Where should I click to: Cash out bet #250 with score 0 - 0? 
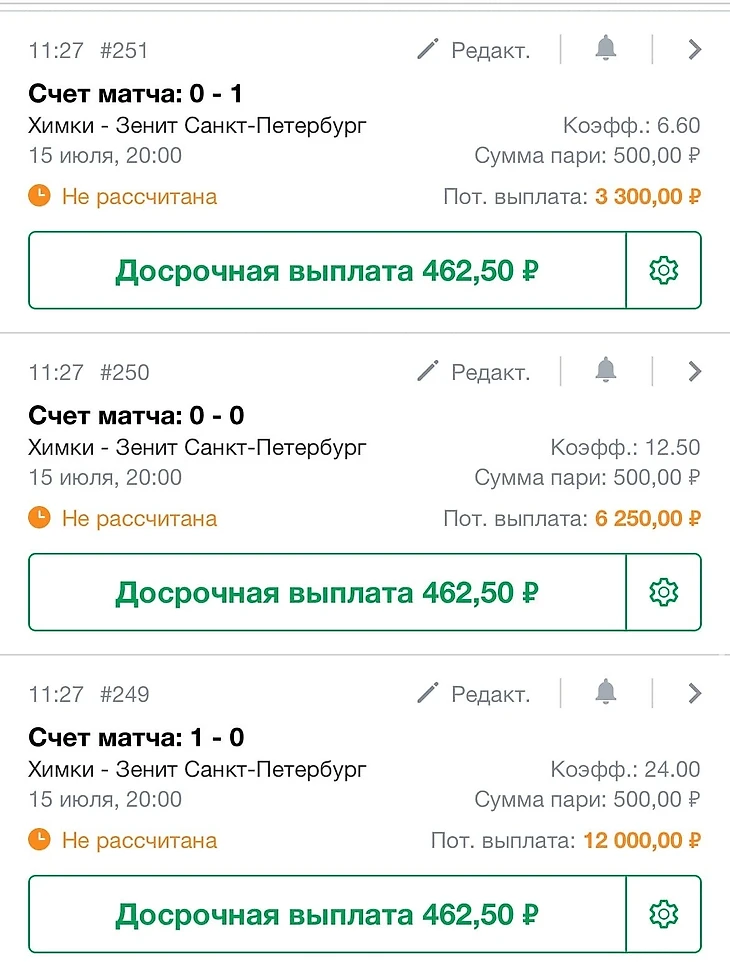click(327, 592)
